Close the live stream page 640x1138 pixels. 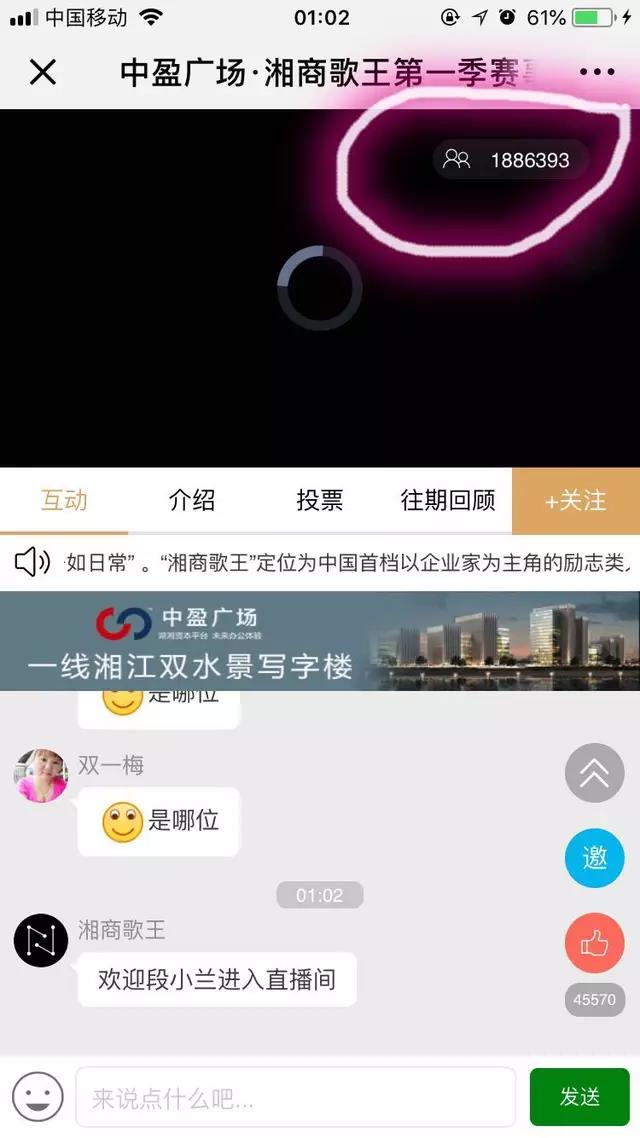43,72
